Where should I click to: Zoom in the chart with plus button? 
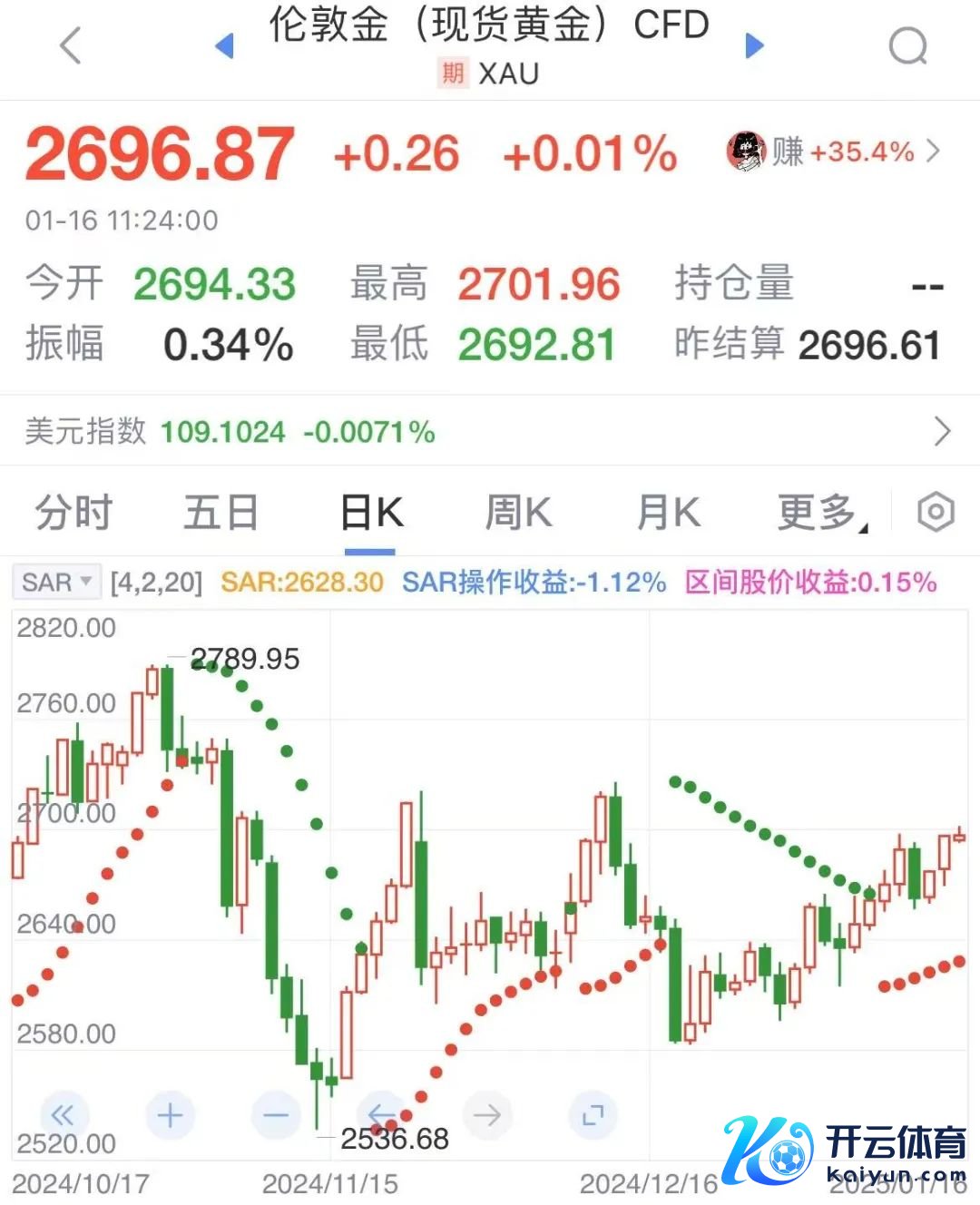(x=170, y=1114)
